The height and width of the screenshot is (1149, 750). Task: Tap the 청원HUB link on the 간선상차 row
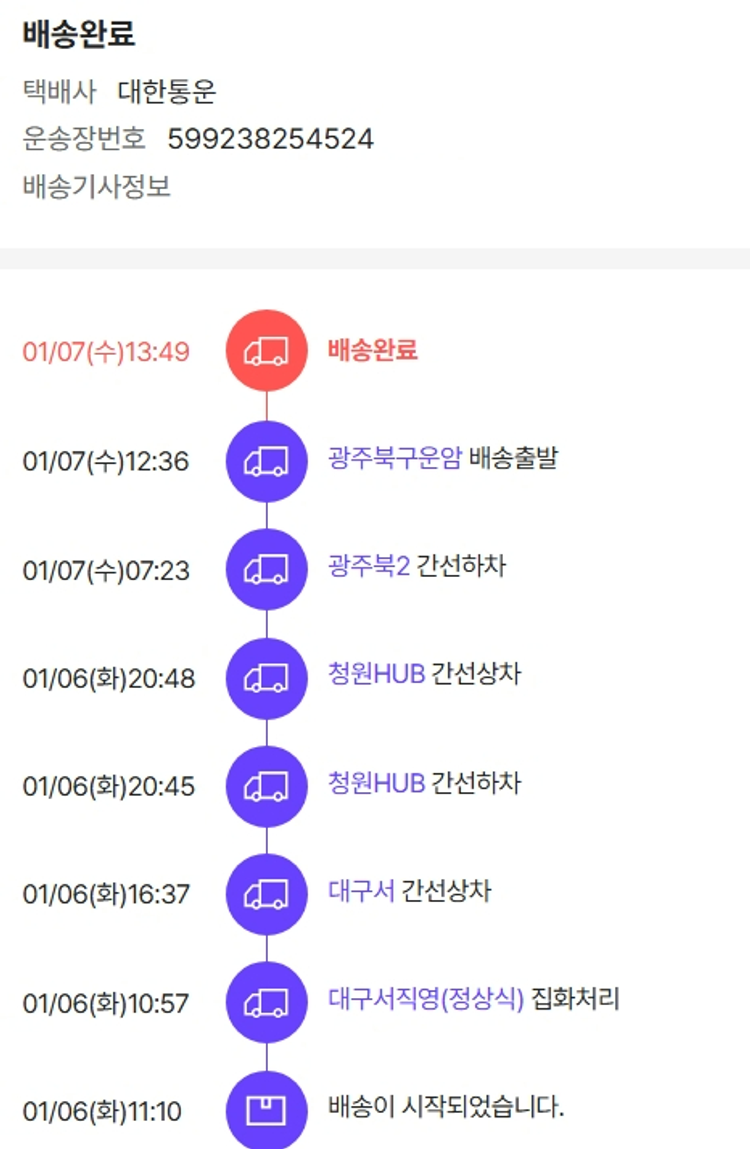tap(376, 675)
